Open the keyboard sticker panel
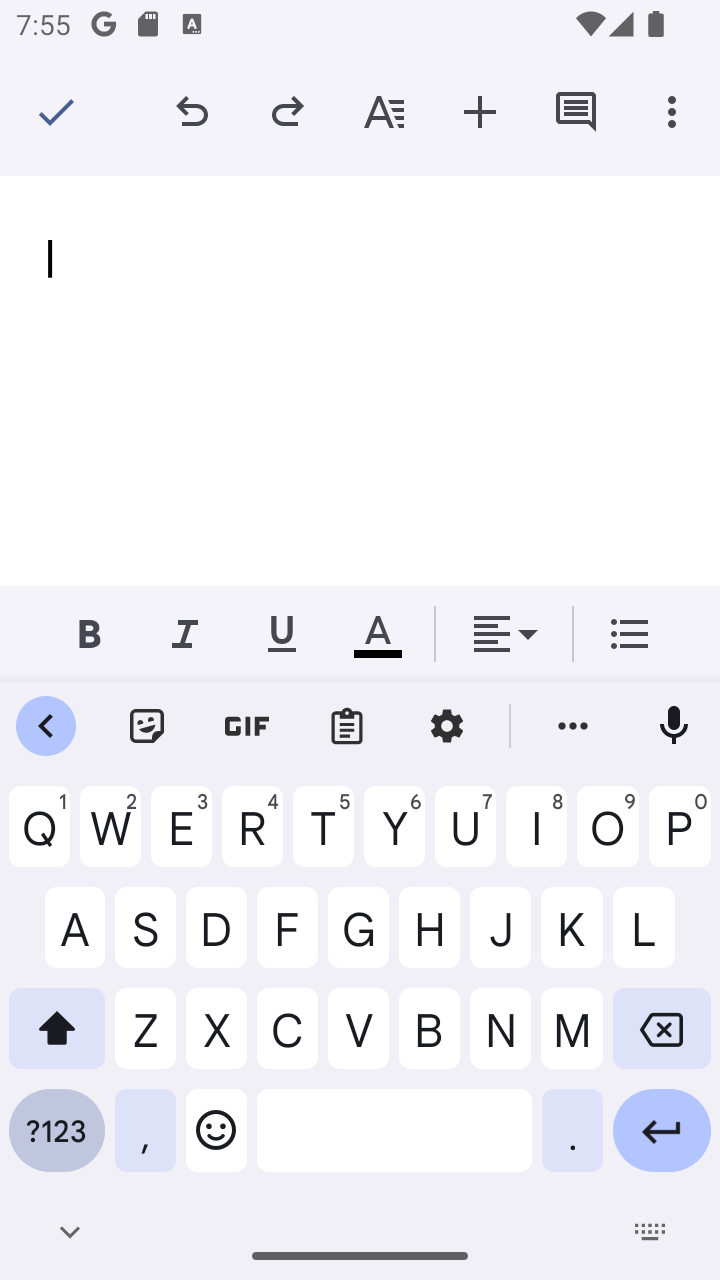Viewport: 720px width, 1280px height. [x=147, y=726]
